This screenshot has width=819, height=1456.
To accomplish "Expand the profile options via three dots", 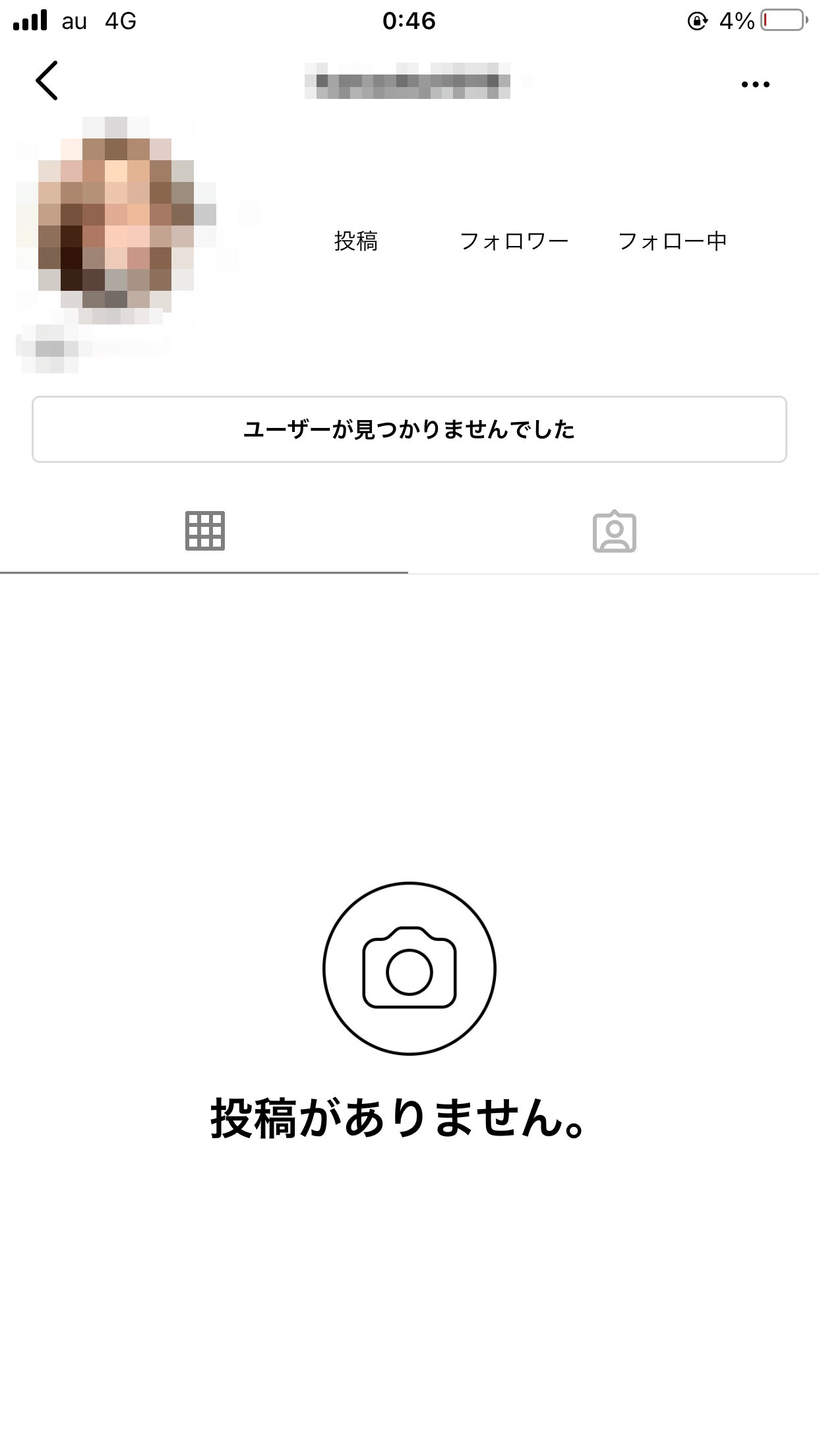I will (x=756, y=83).
